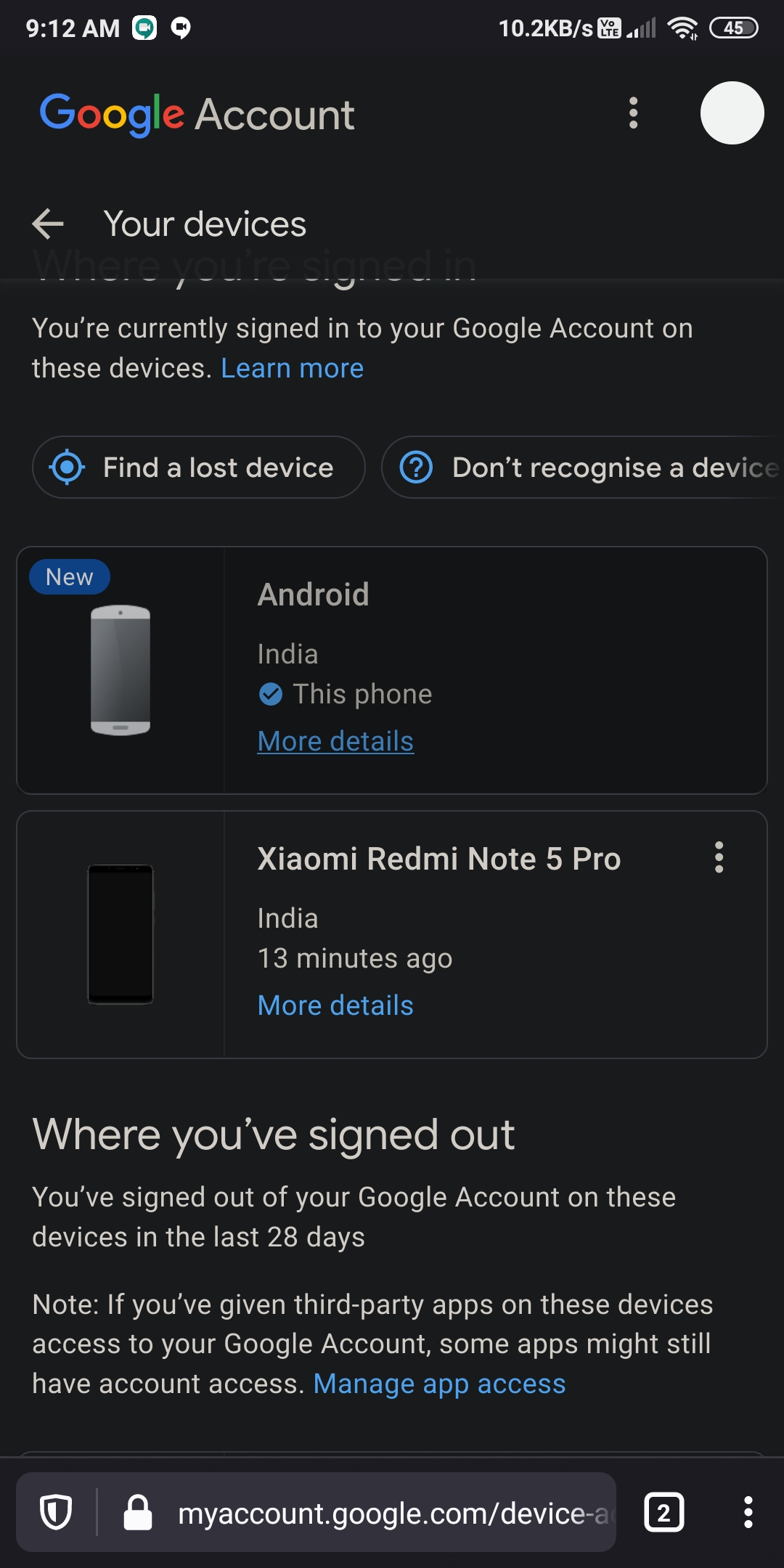Tap your profile avatar circle
Viewport: 784px width, 1568px height.
coord(732,114)
